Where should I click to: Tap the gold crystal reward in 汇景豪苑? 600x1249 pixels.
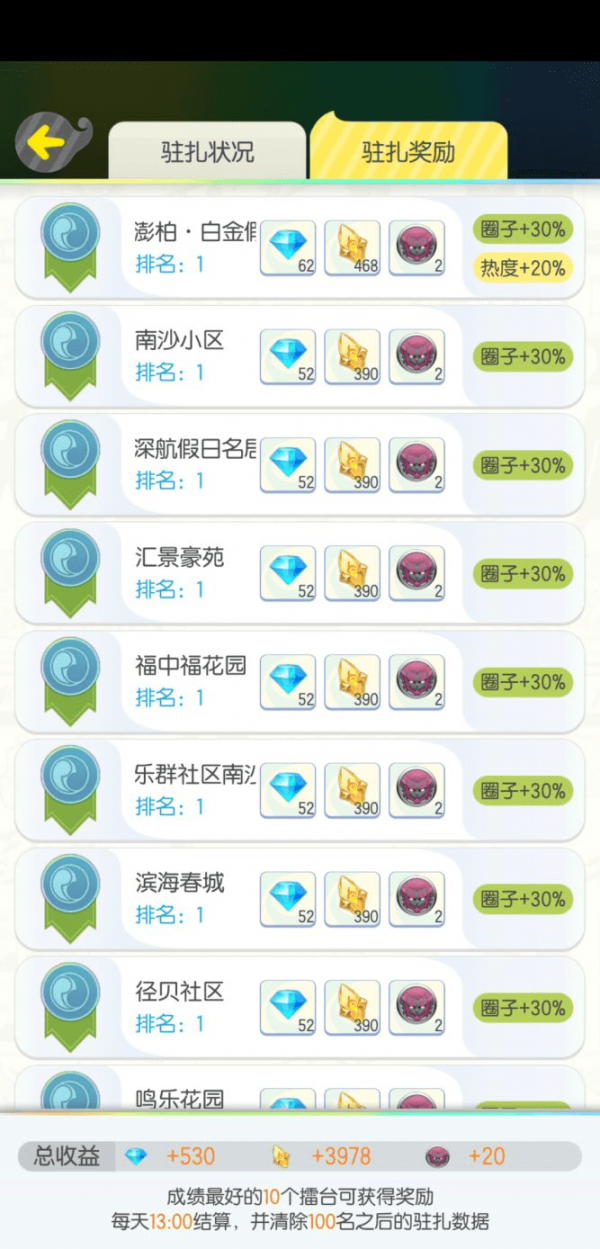pos(352,574)
